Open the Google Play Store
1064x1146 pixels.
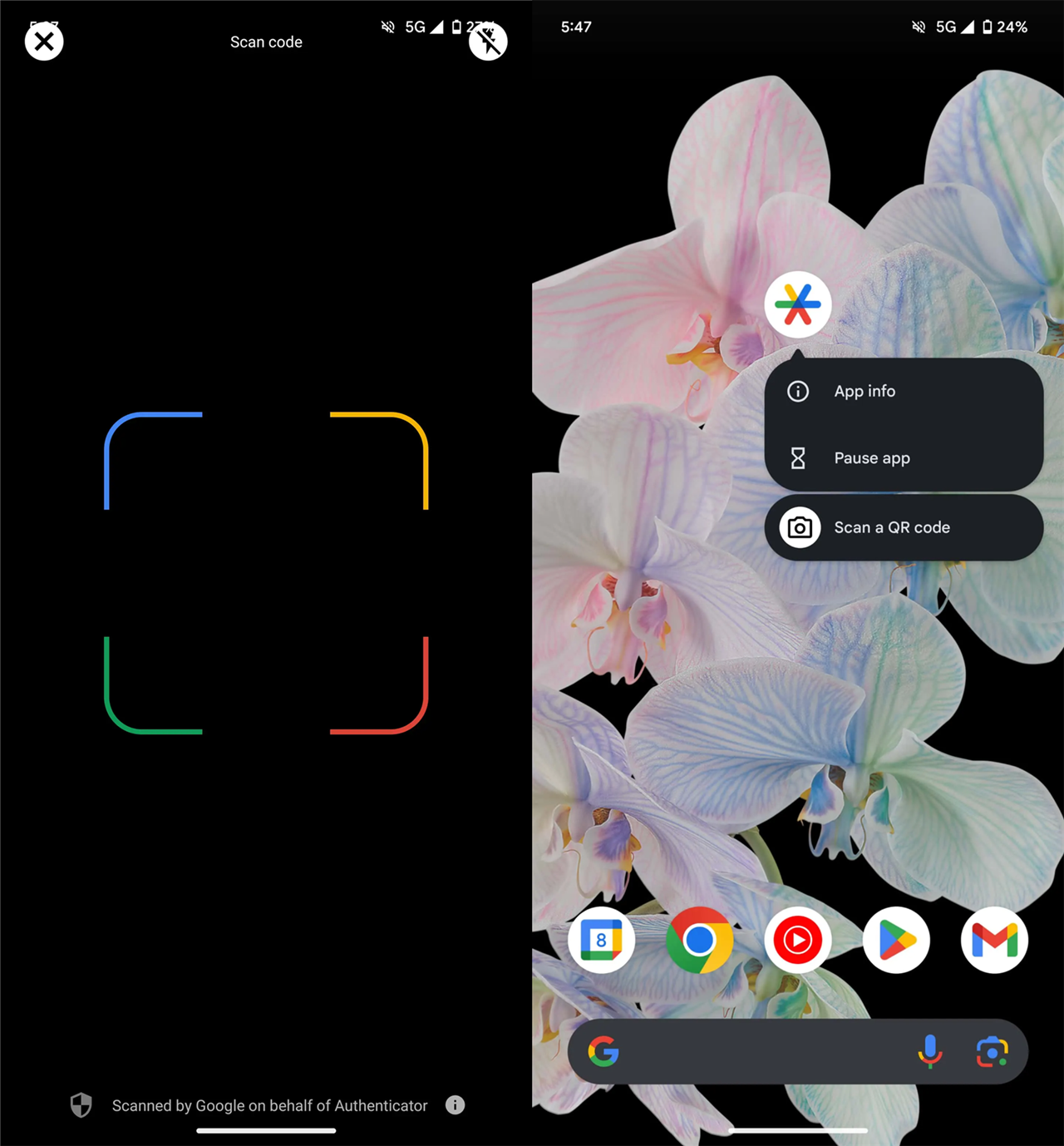[895, 941]
